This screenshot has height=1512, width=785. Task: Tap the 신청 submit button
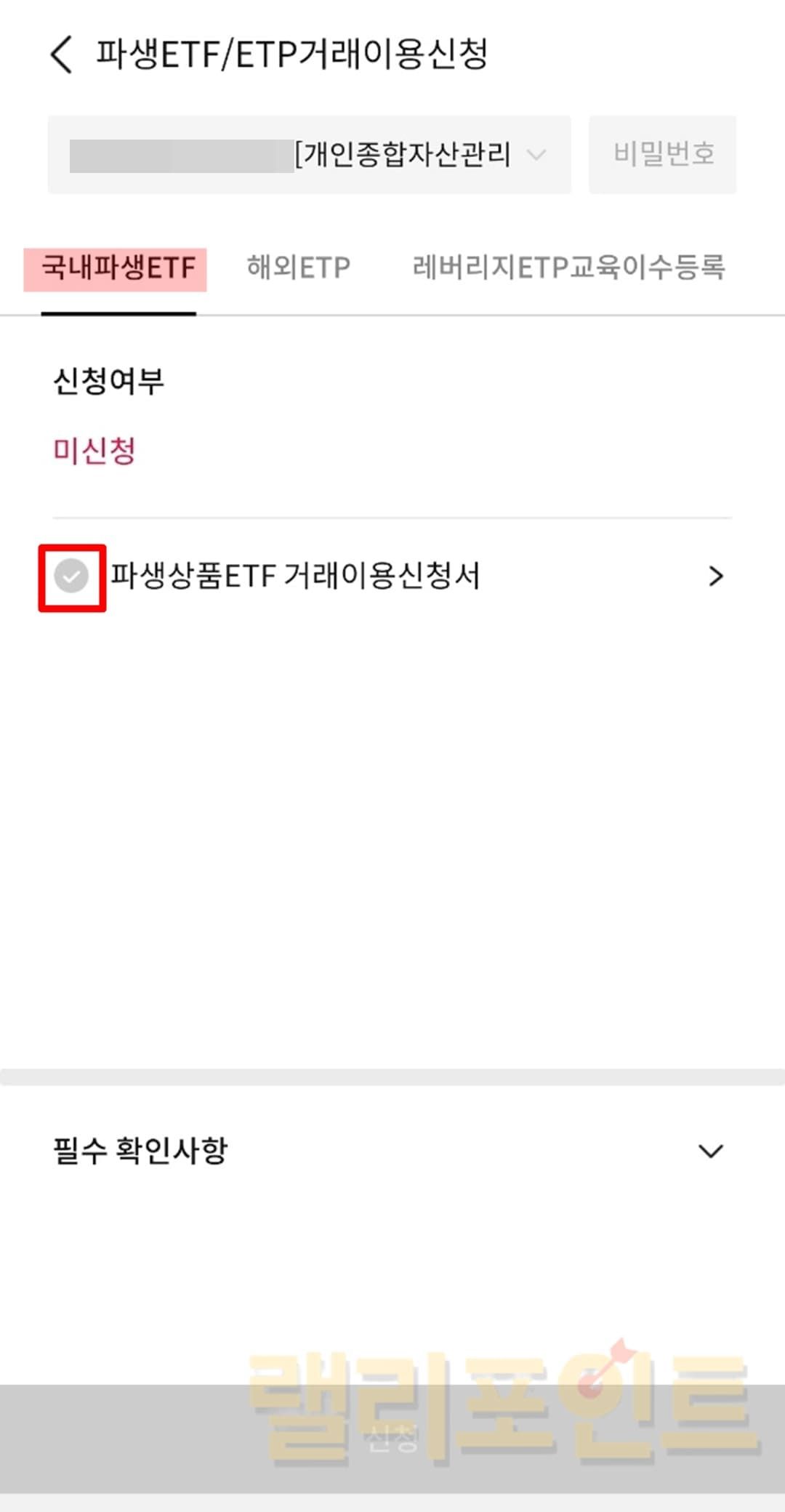pyautogui.click(x=392, y=1438)
